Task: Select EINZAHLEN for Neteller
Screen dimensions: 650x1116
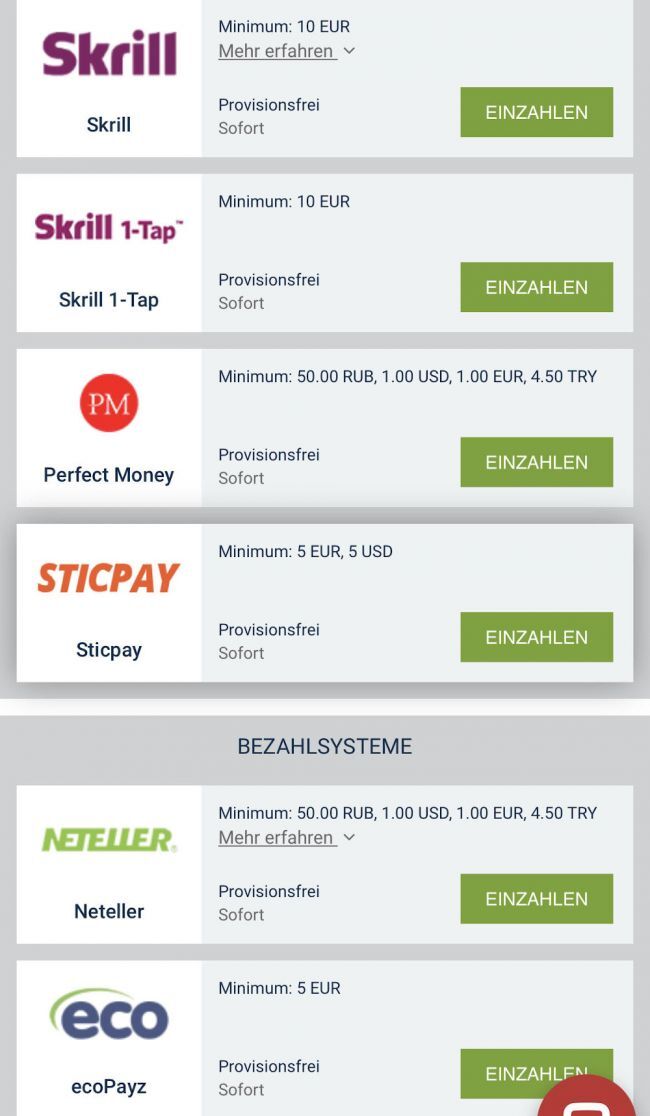Action: point(536,899)
